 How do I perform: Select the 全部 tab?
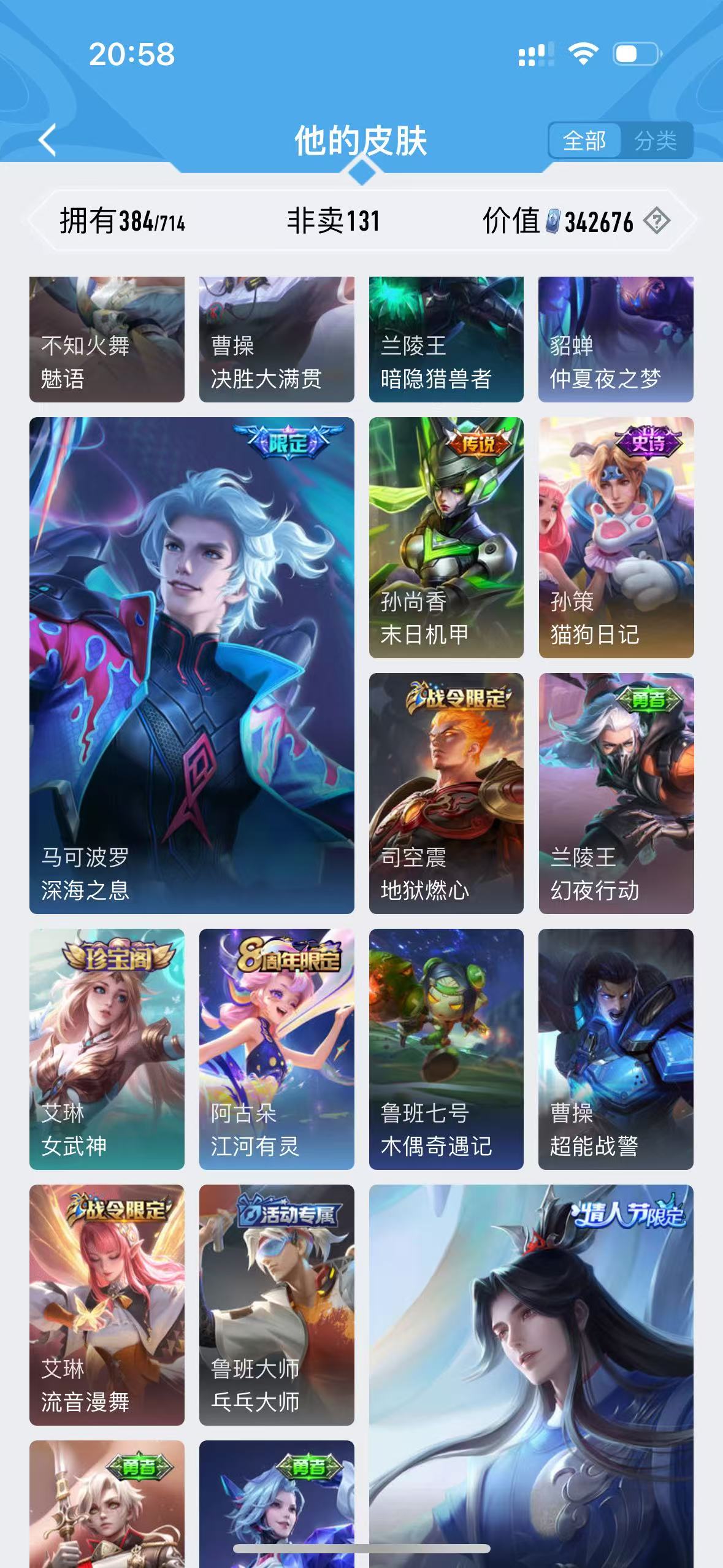click(x=584, y=140)
